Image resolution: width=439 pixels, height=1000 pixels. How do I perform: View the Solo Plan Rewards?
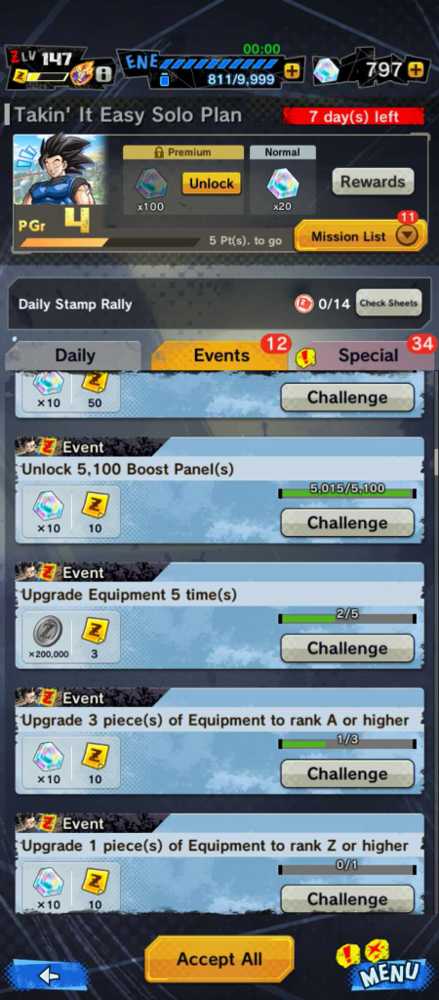tap(373, 182)
